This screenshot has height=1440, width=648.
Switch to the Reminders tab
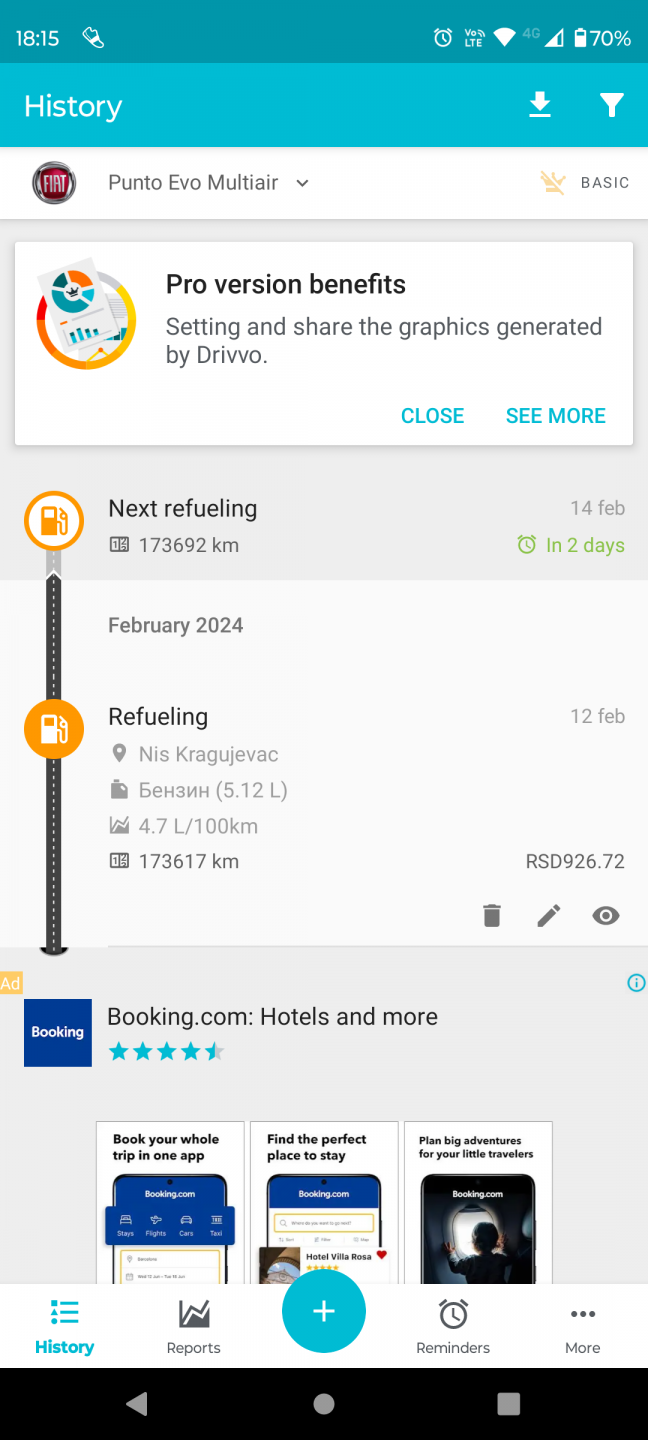[453, 1326]
